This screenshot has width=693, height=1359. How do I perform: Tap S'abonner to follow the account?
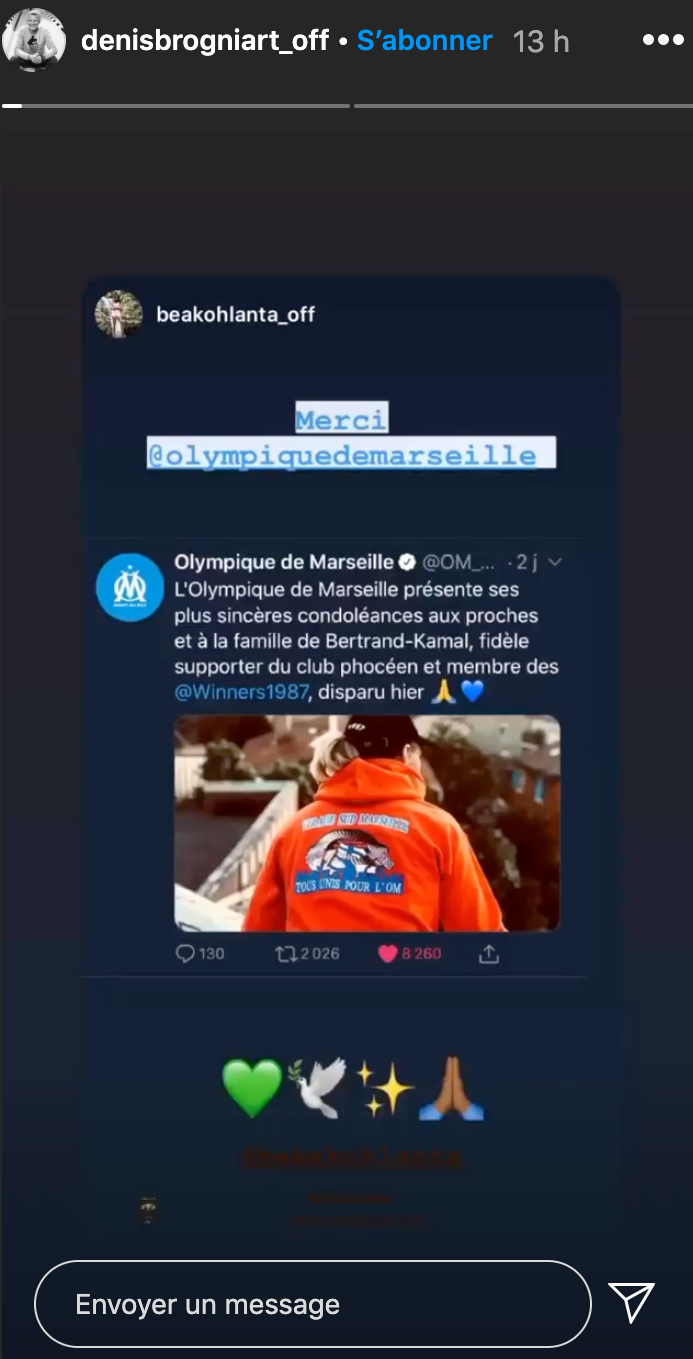click(425, 41)
